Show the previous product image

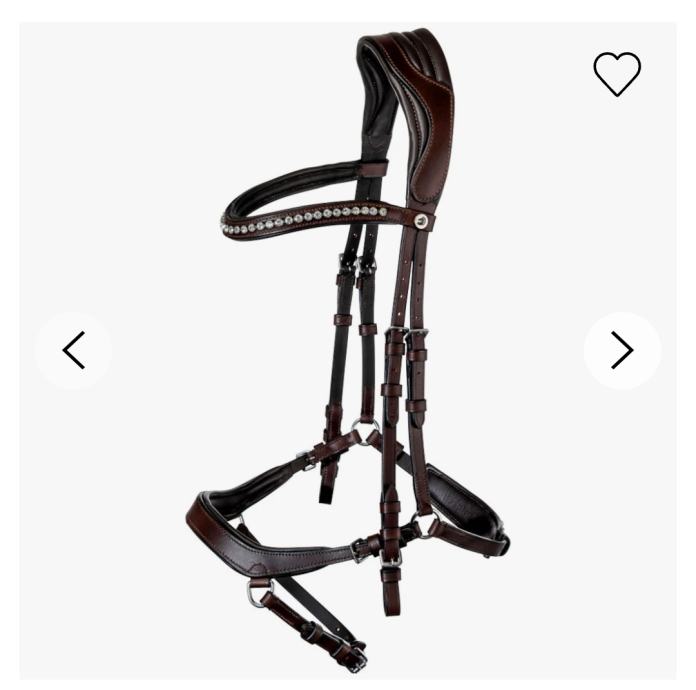click(x=73, y=350)
